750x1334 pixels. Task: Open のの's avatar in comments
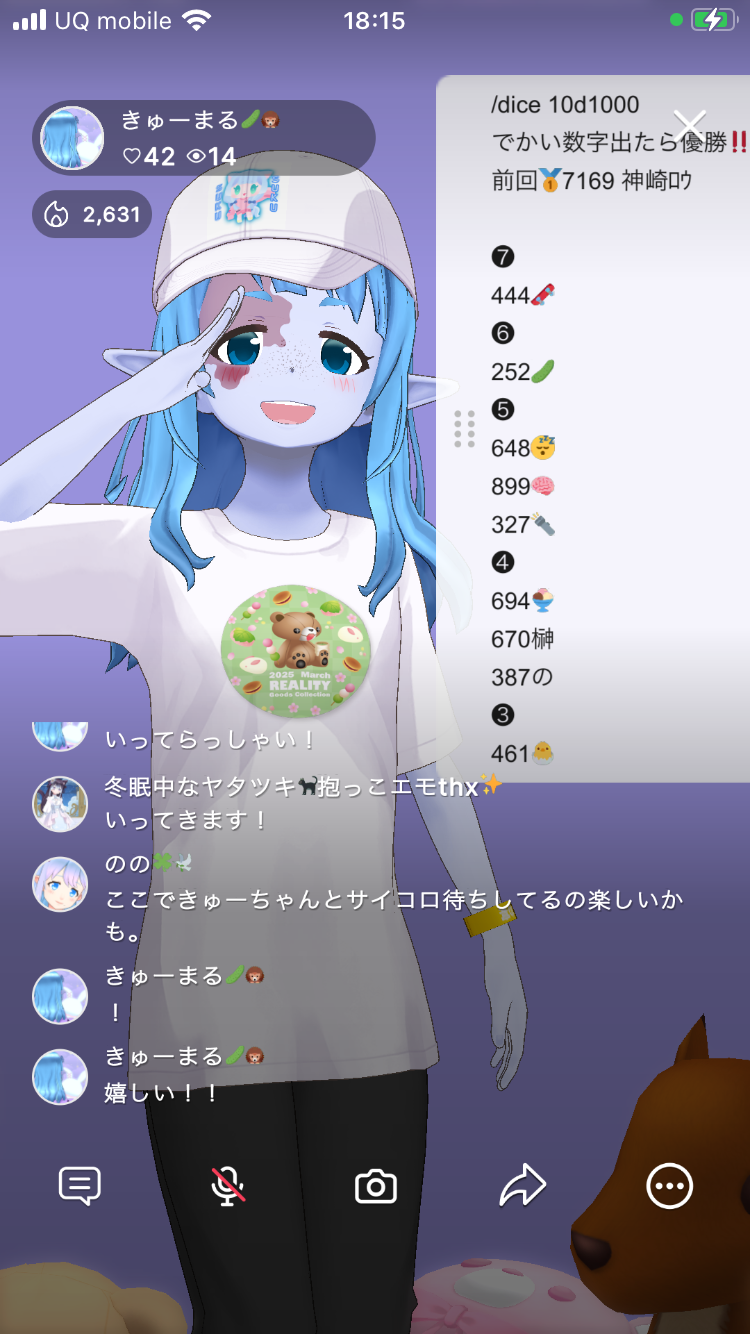(x=60, y=884)
